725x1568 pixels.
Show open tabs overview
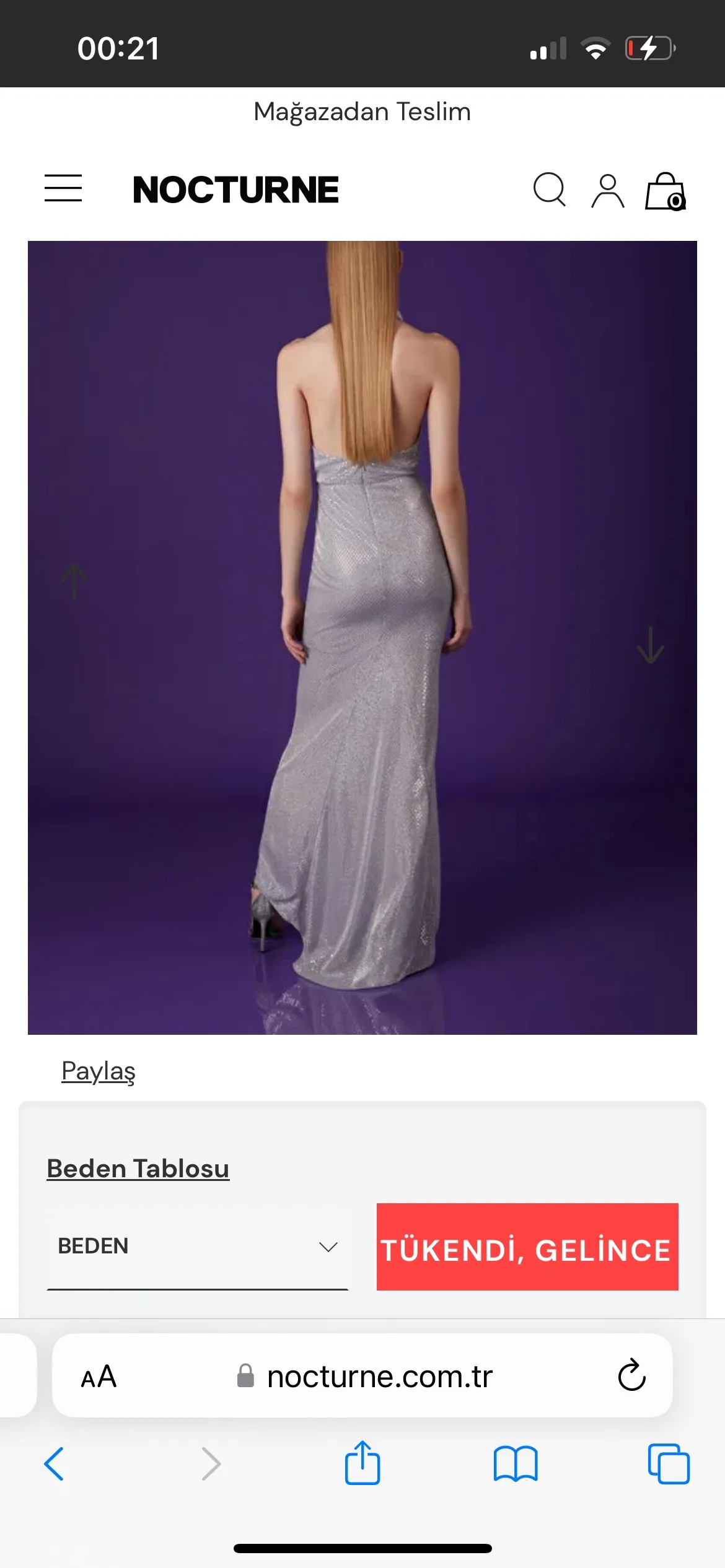pyautogui.click(x=669, y=1464)
